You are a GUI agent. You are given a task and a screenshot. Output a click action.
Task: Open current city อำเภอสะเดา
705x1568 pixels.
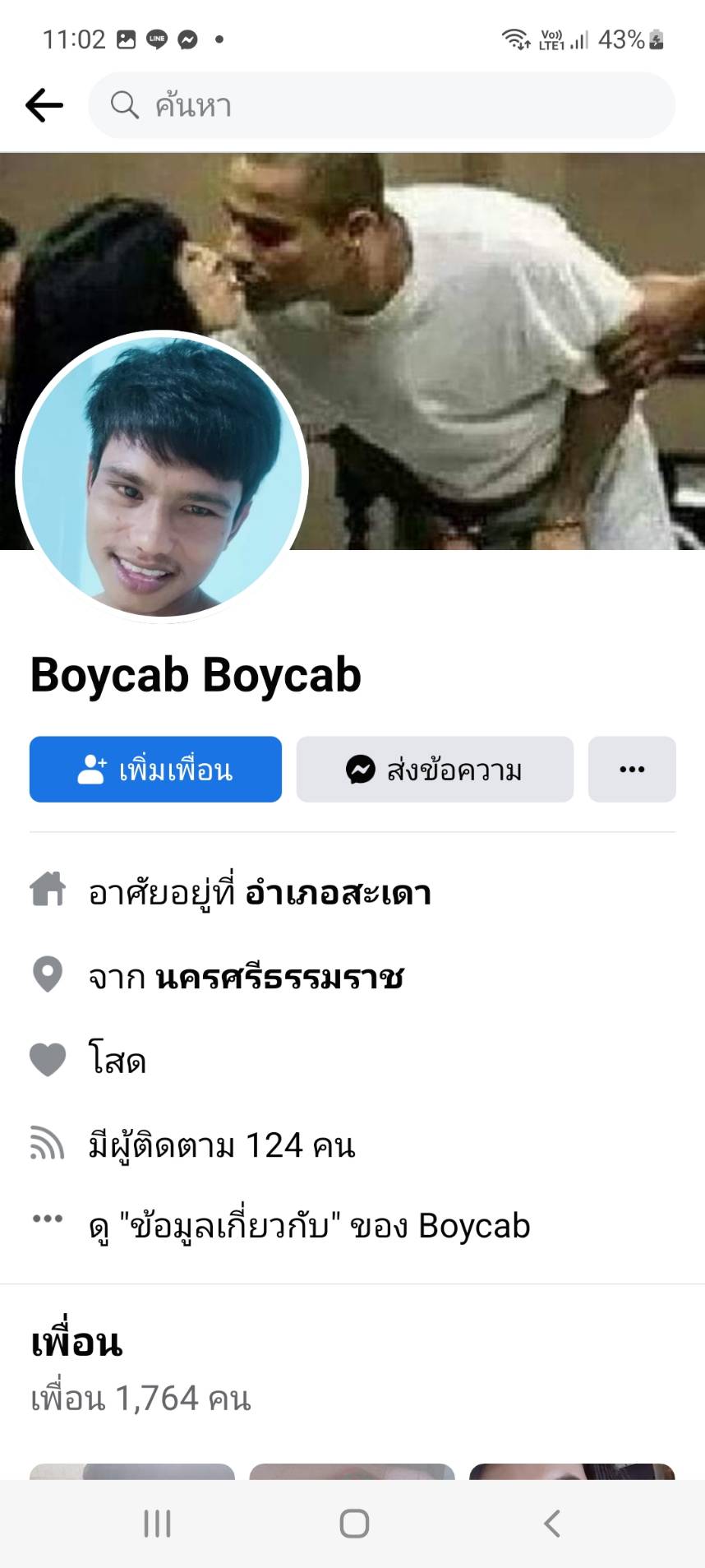pos(337,892)
